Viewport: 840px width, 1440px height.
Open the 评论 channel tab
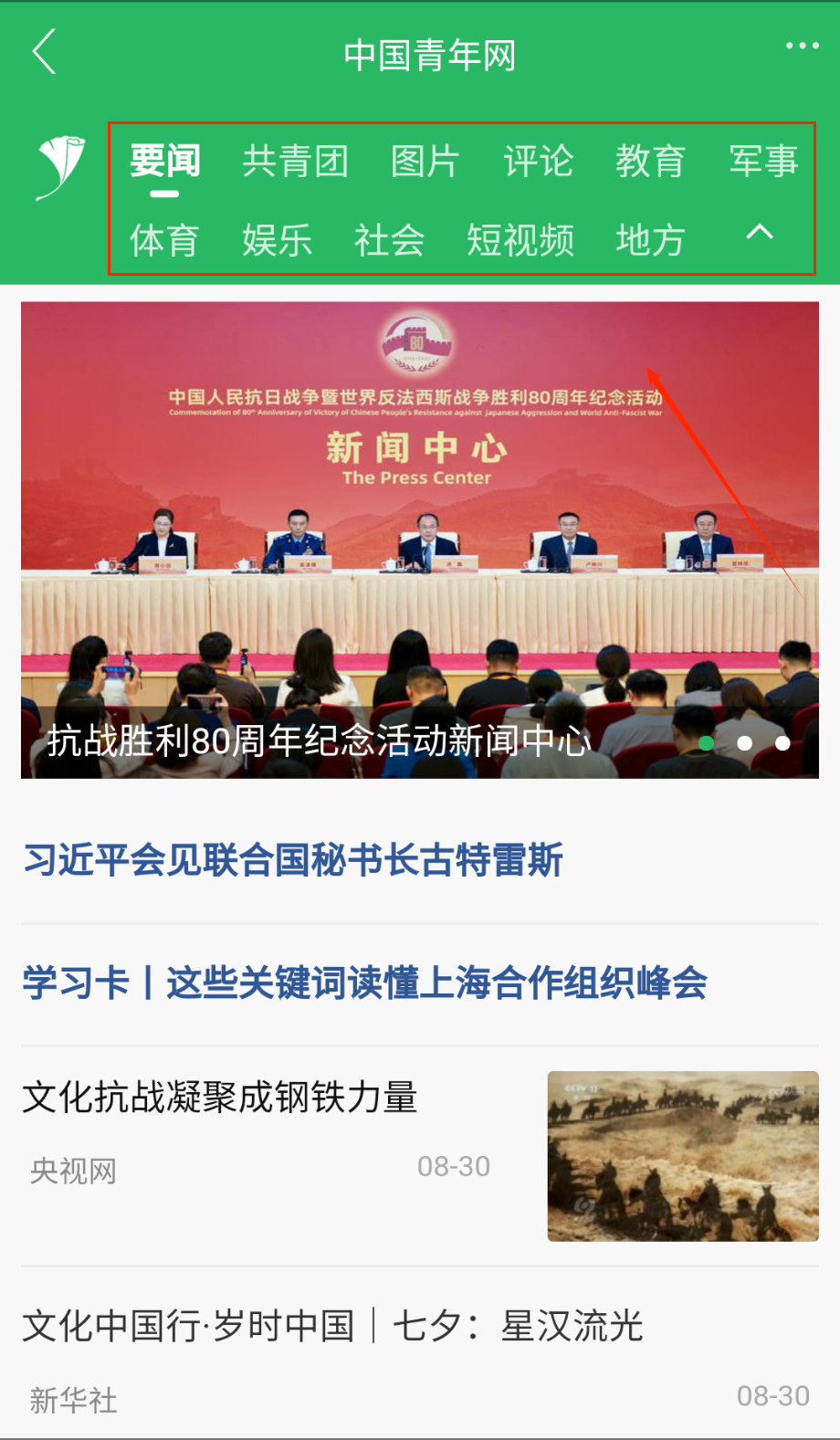coord(538,162)
